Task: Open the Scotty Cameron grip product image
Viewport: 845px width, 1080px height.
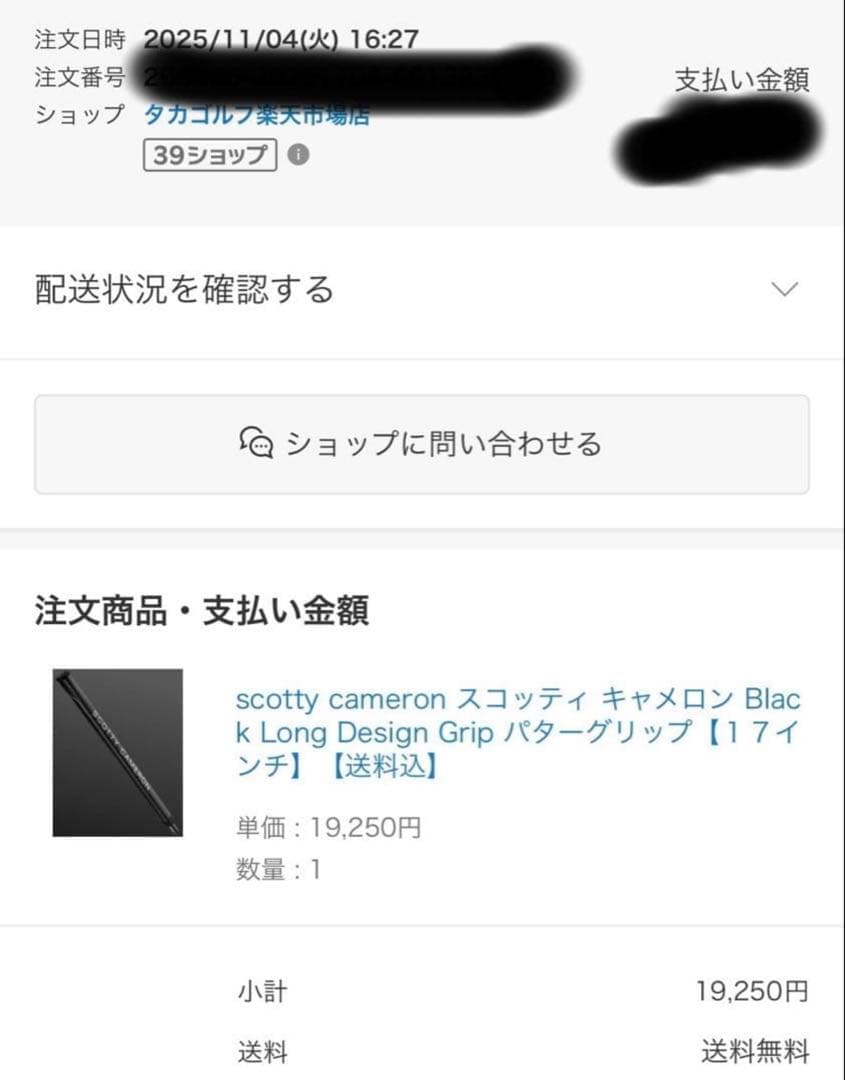Action: pyautogui.click(x=118, y=752)
